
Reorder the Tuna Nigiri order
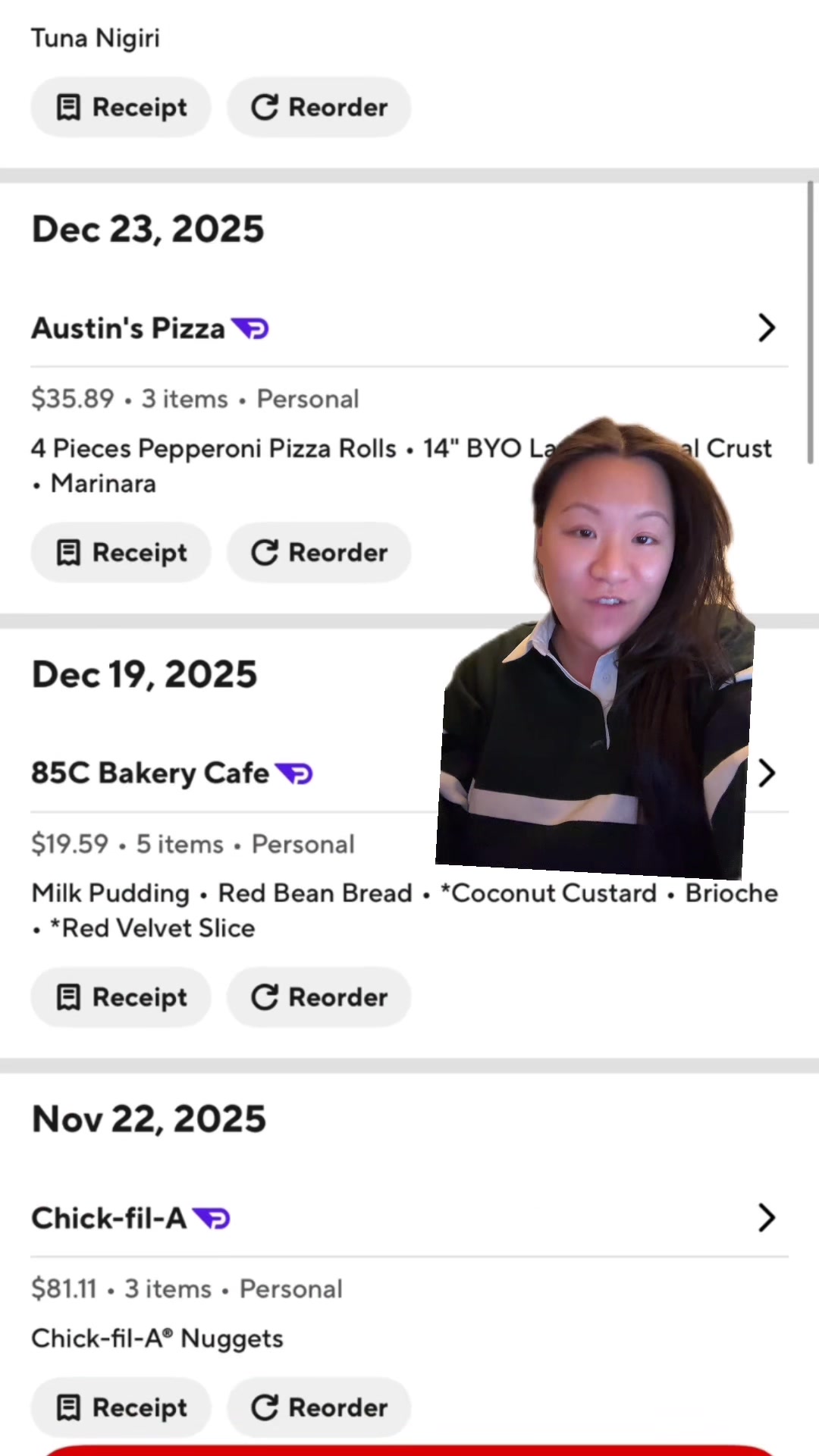click(x=319, y=107)
